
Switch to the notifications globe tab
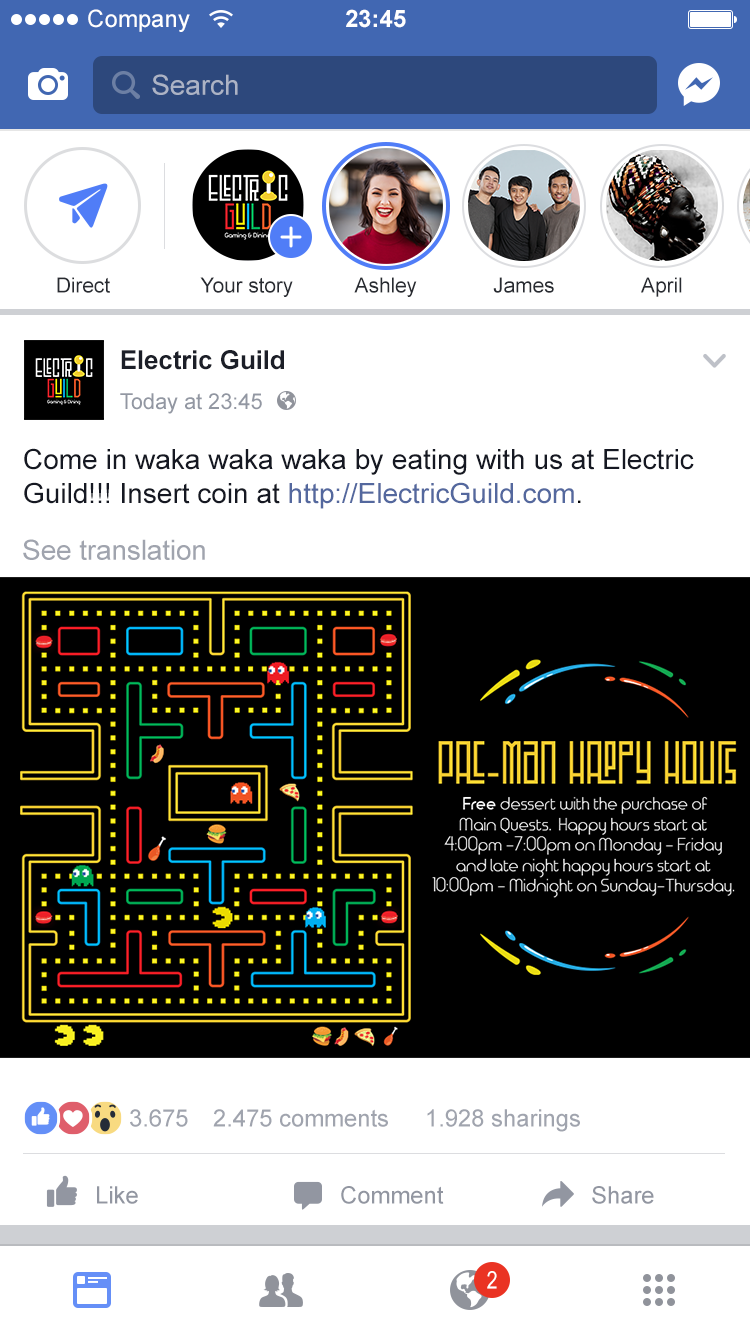tap(469, 1290)
